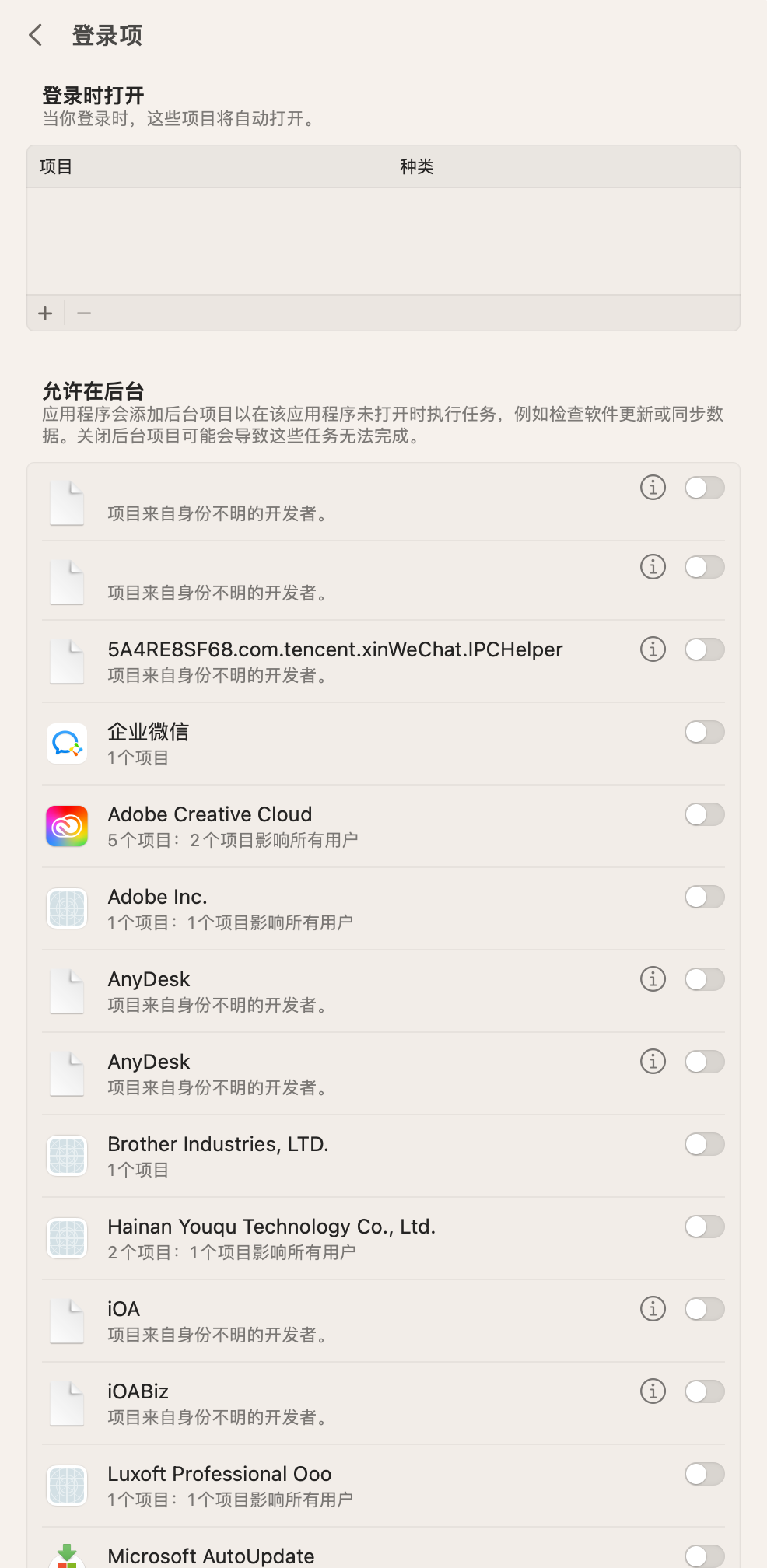Enable iOA background toggle
The image size is (767, 1568).
pyautogui.click(x=704, y=1309)
